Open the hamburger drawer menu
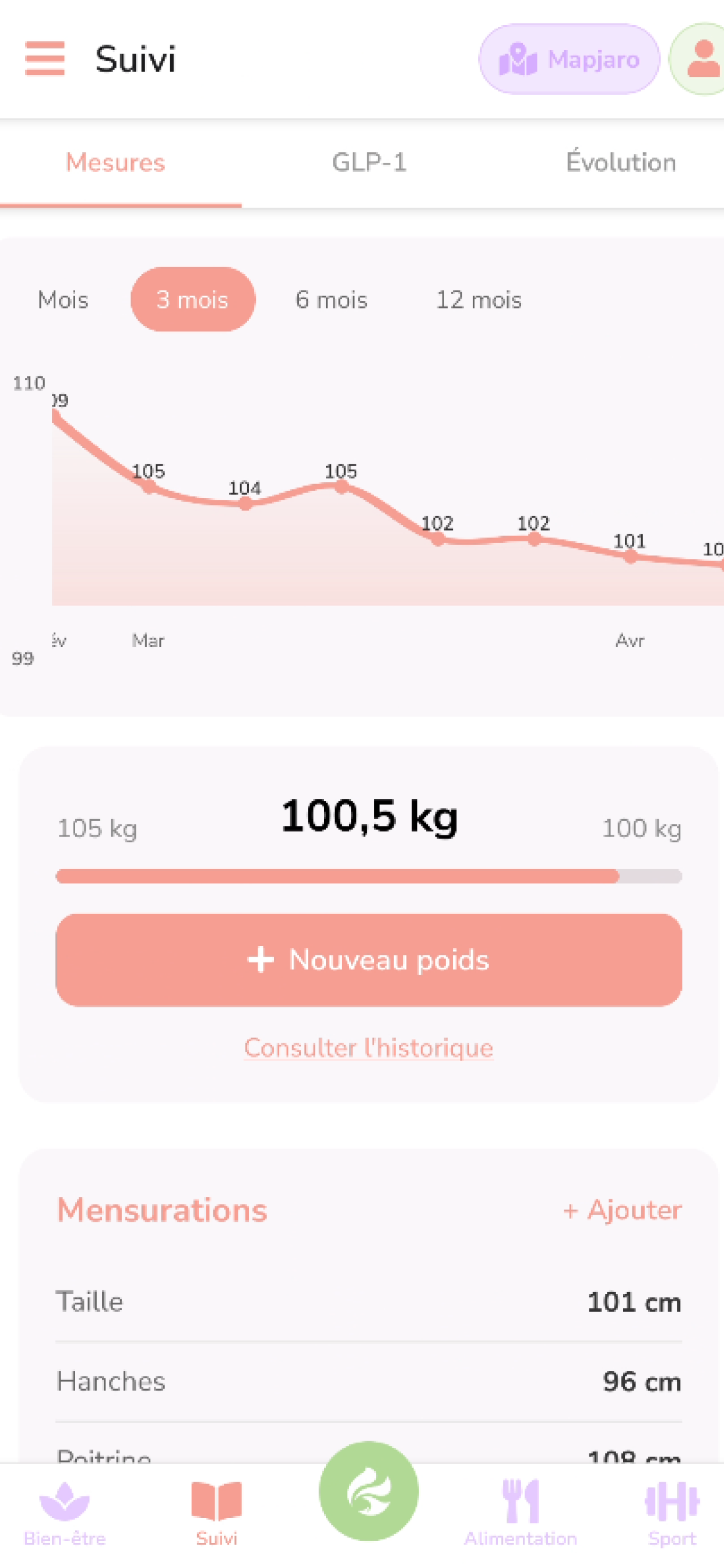This screenshot has width=724, height=1568. click(x=44, y=58)
